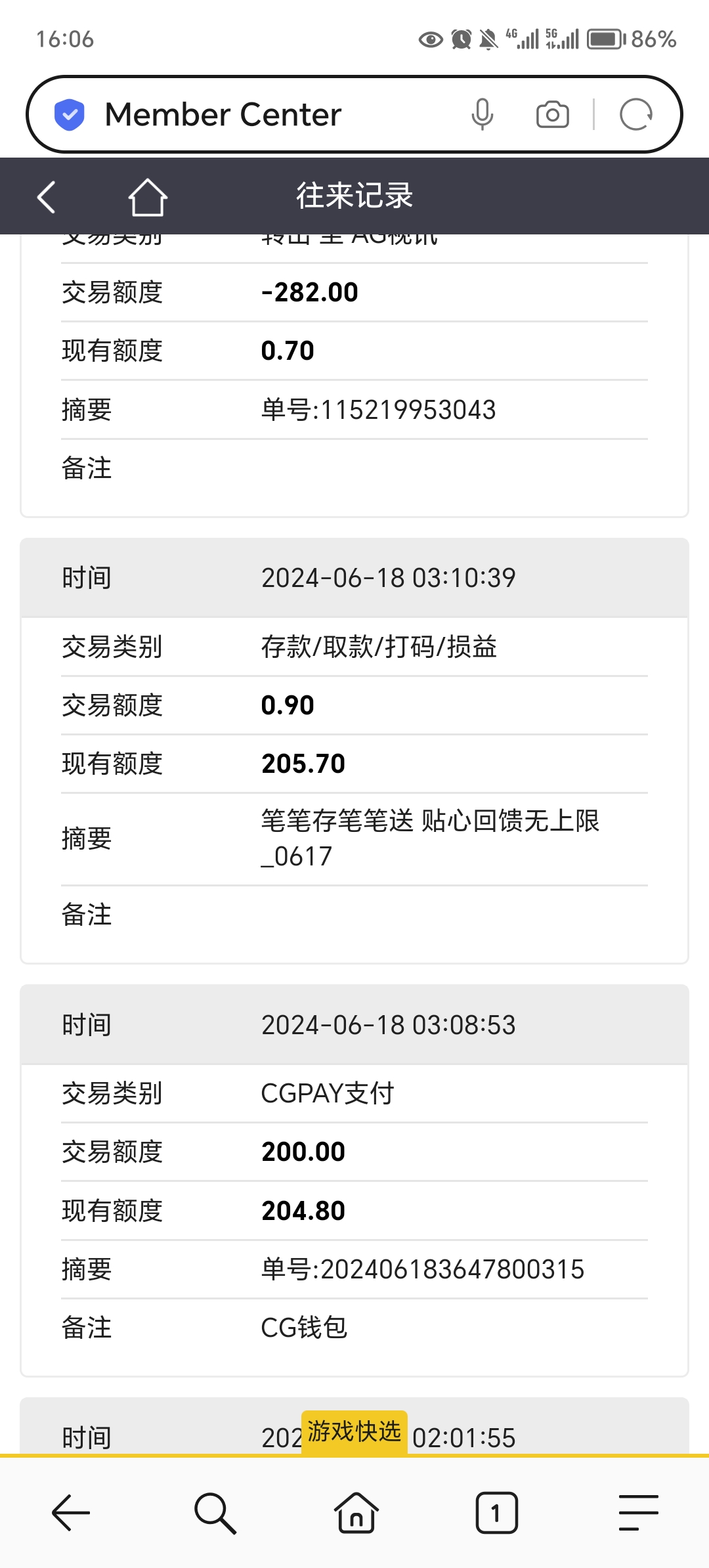Open the browser tab switcher
The image size is (709, 1568).
(x=496, y=1513)
